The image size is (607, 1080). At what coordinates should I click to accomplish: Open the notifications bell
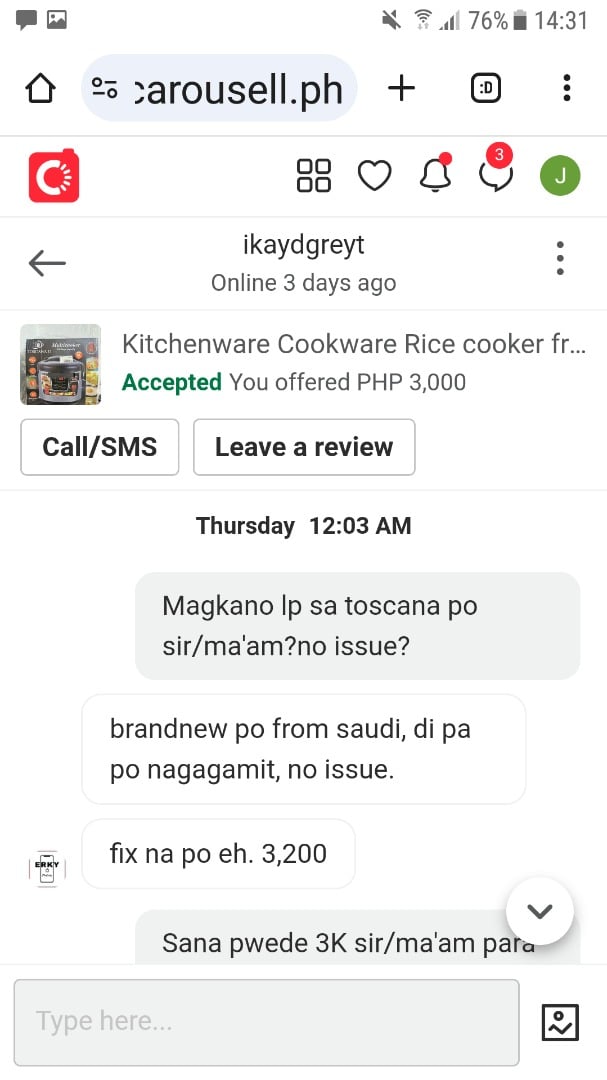435,172
